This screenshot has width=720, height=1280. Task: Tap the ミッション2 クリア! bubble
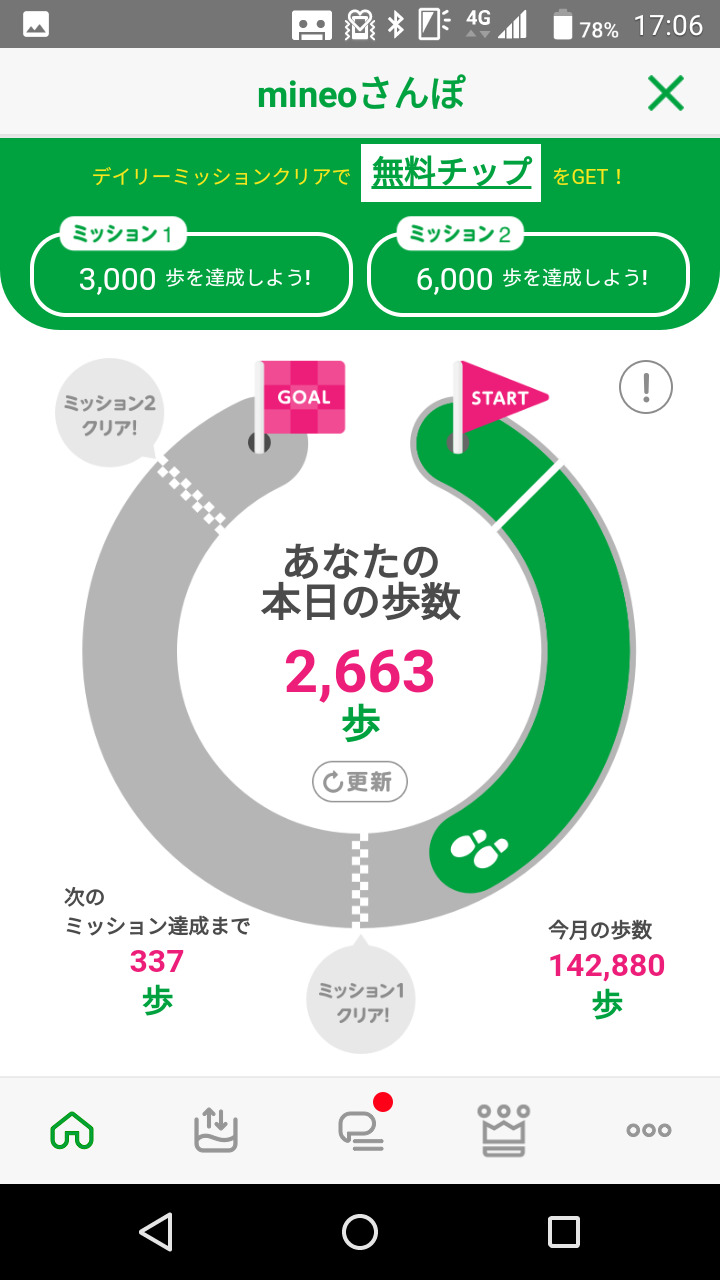coord(110,410)
